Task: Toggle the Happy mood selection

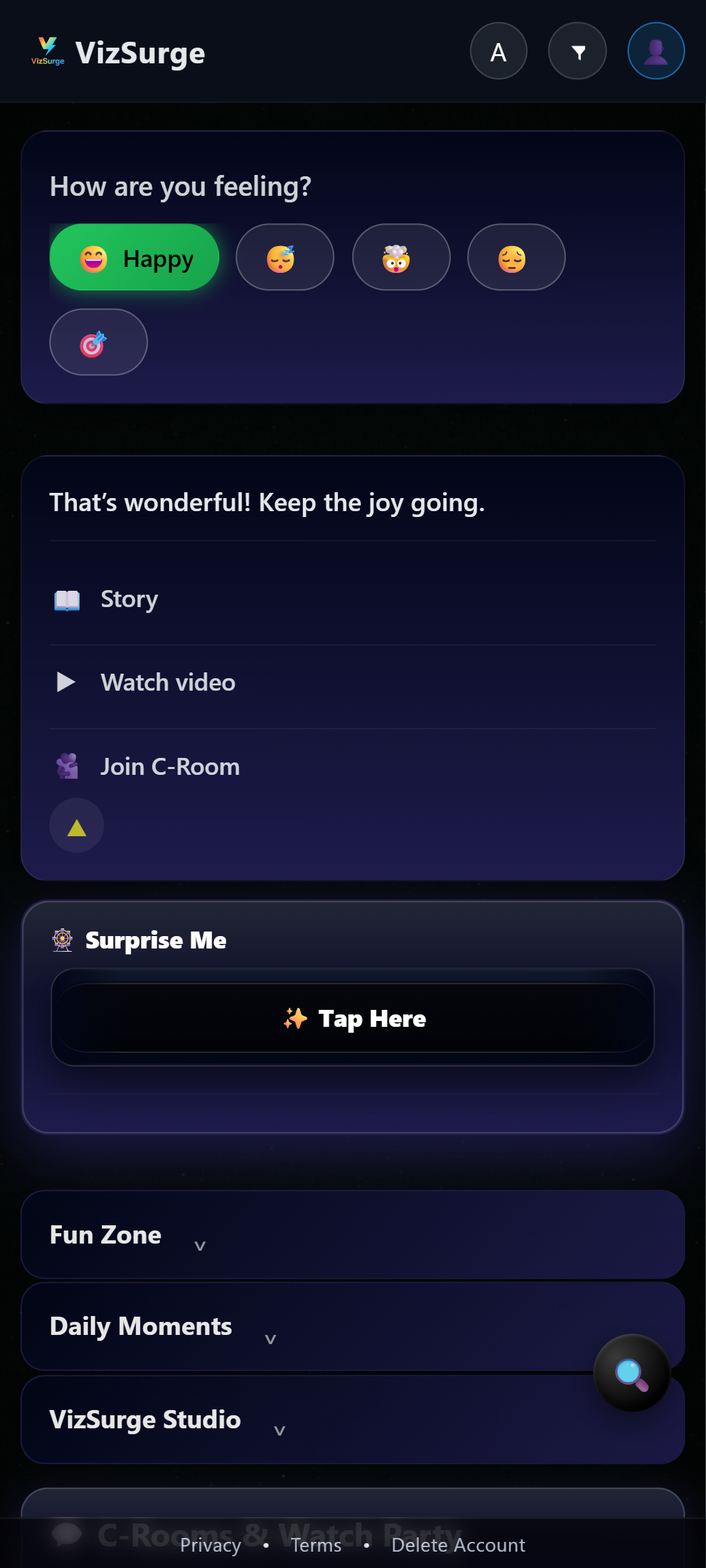Action: pyautogui.click(x=134, y=257)
